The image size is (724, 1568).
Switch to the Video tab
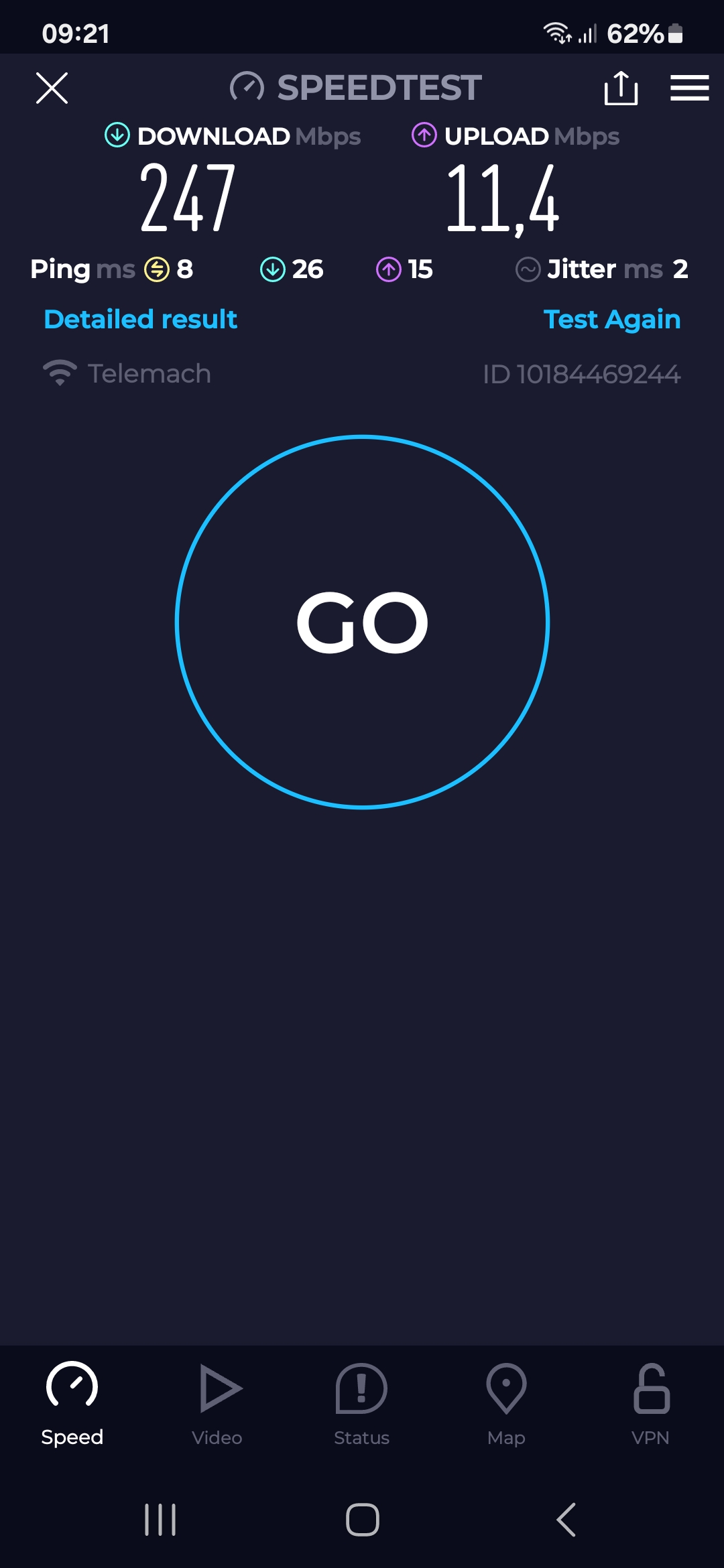217,1404
